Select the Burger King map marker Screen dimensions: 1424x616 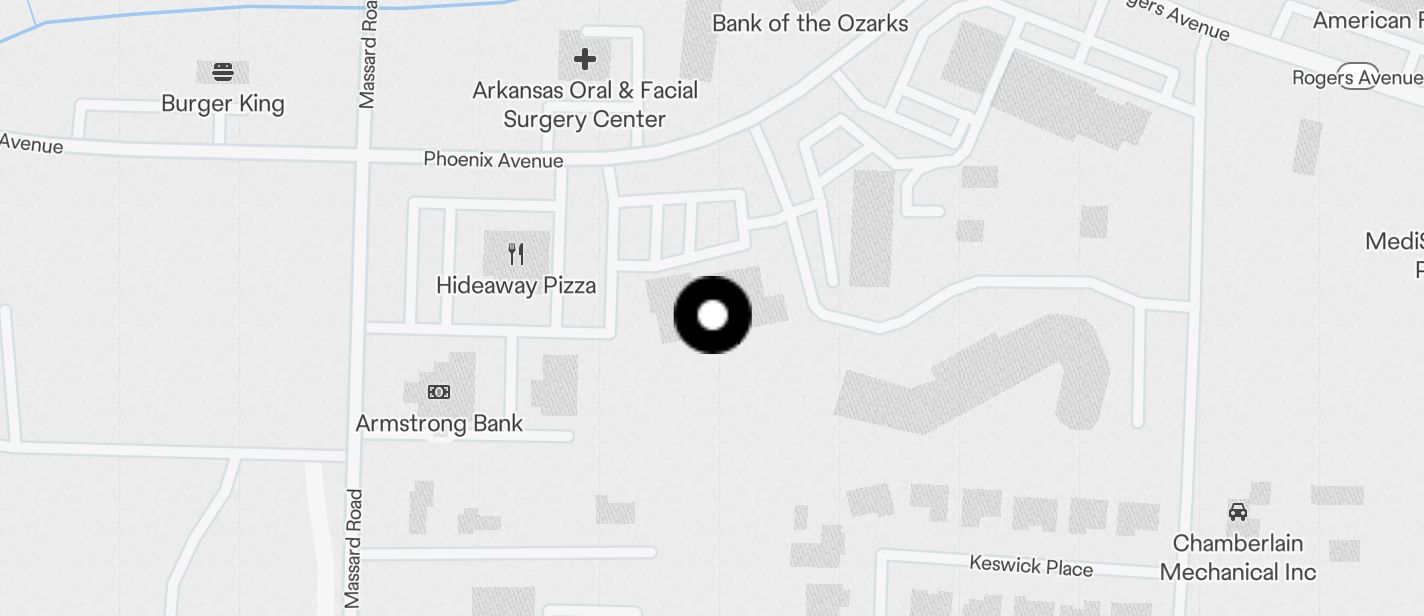pos(223,72)
